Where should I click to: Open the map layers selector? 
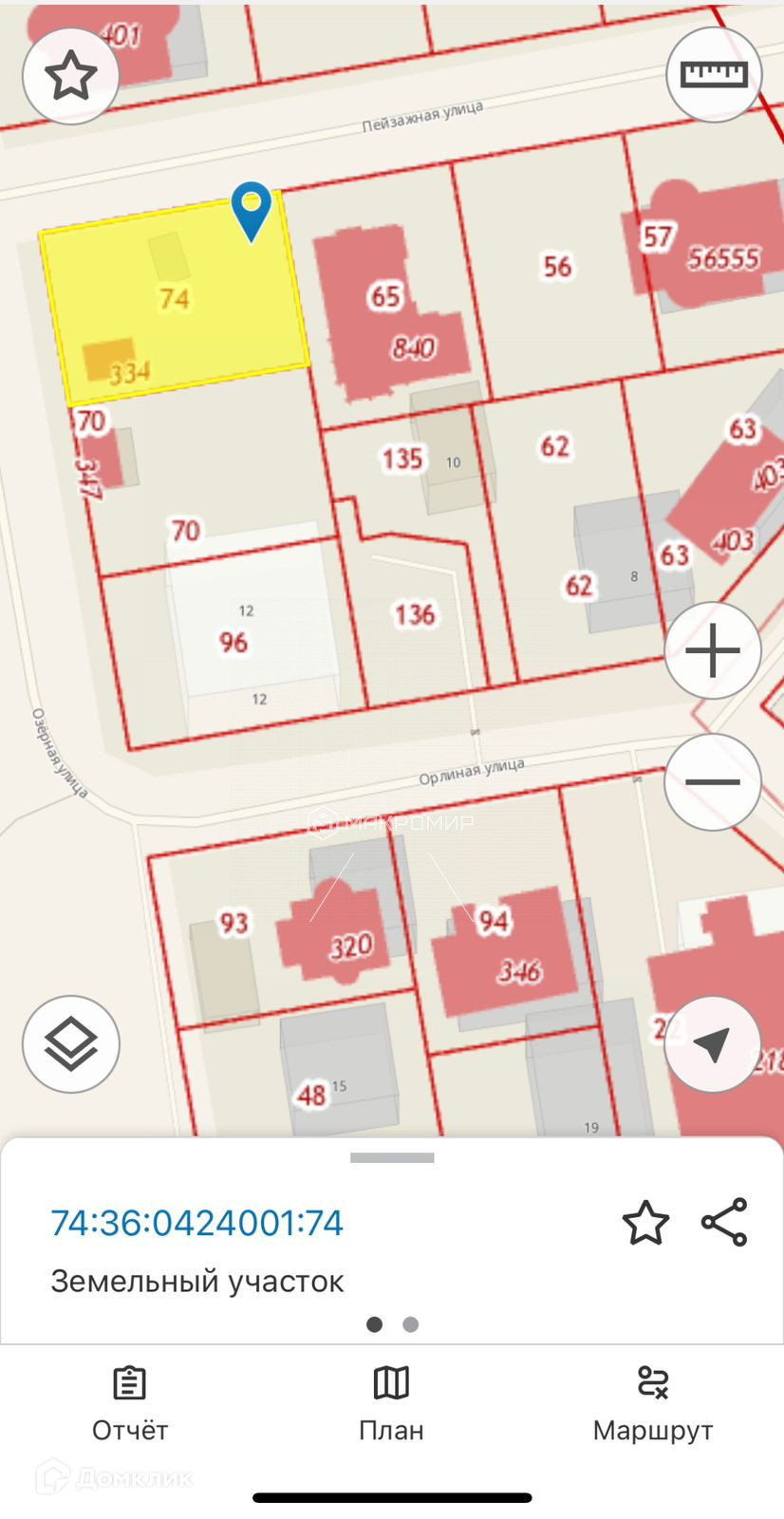coord(71,1044)
